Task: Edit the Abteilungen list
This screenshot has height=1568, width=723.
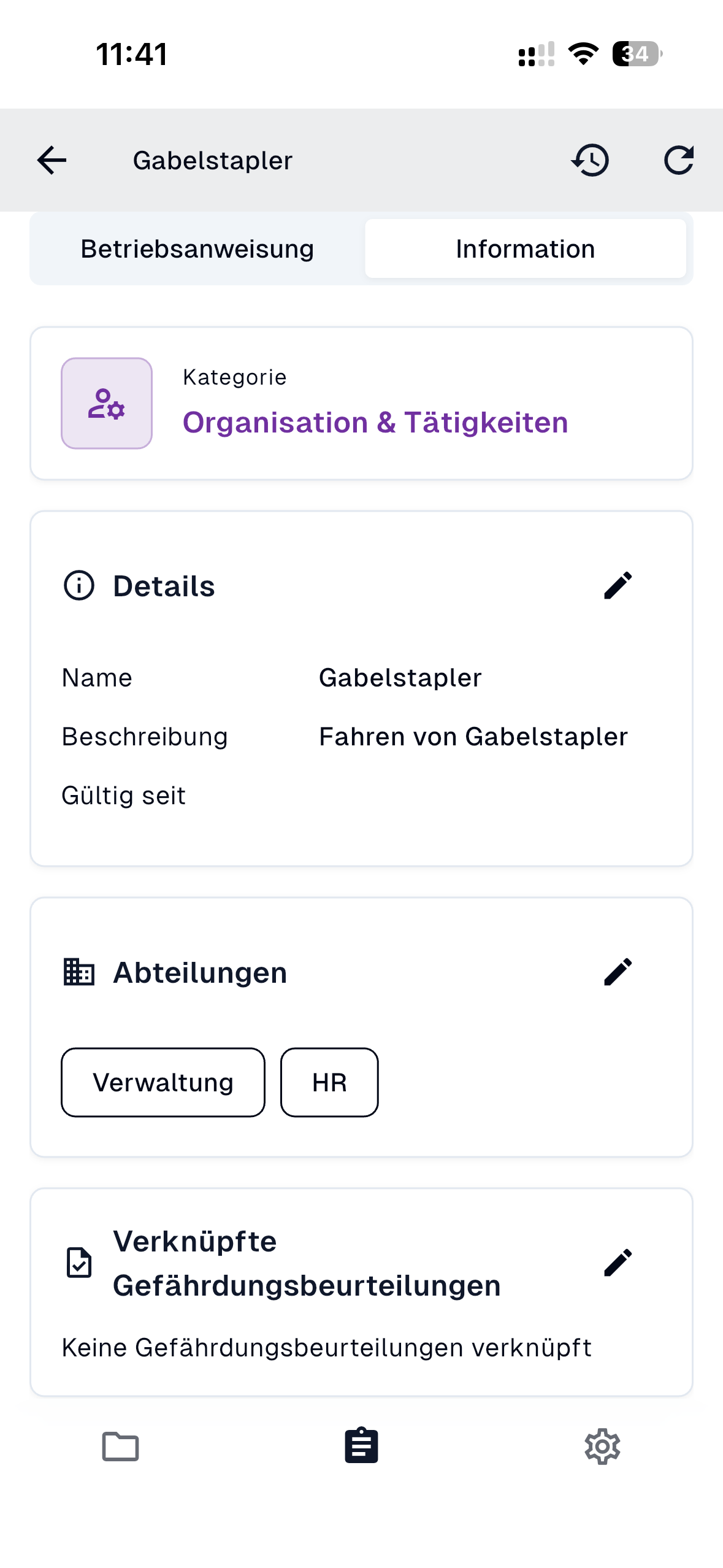Action: (618, 971)
